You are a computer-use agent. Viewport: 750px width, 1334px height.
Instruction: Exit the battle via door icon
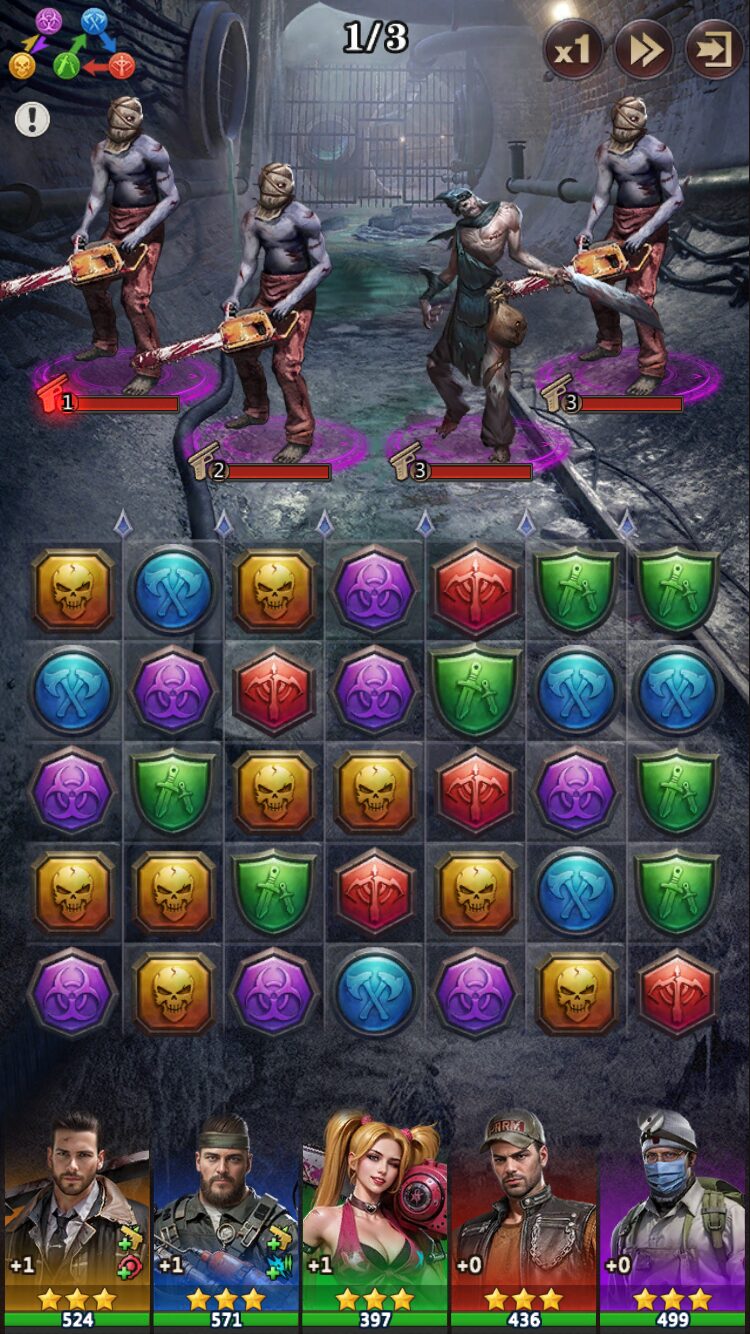click(714, 49)
